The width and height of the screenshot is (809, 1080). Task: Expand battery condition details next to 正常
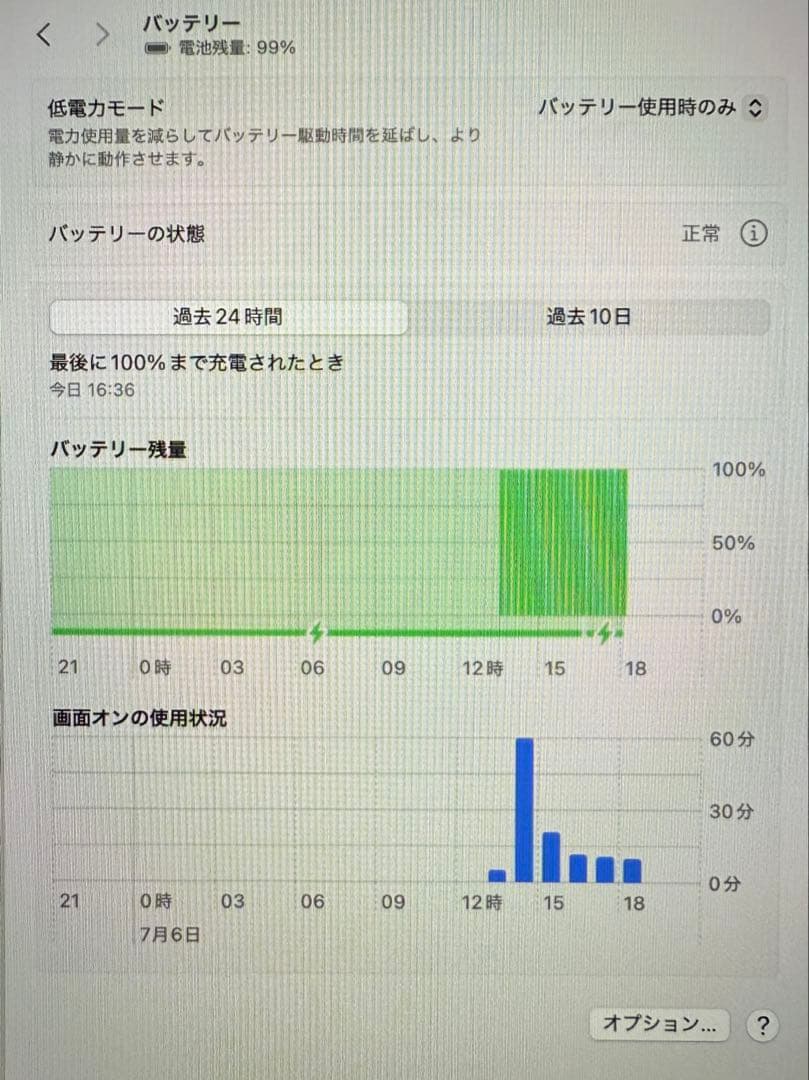756,233
